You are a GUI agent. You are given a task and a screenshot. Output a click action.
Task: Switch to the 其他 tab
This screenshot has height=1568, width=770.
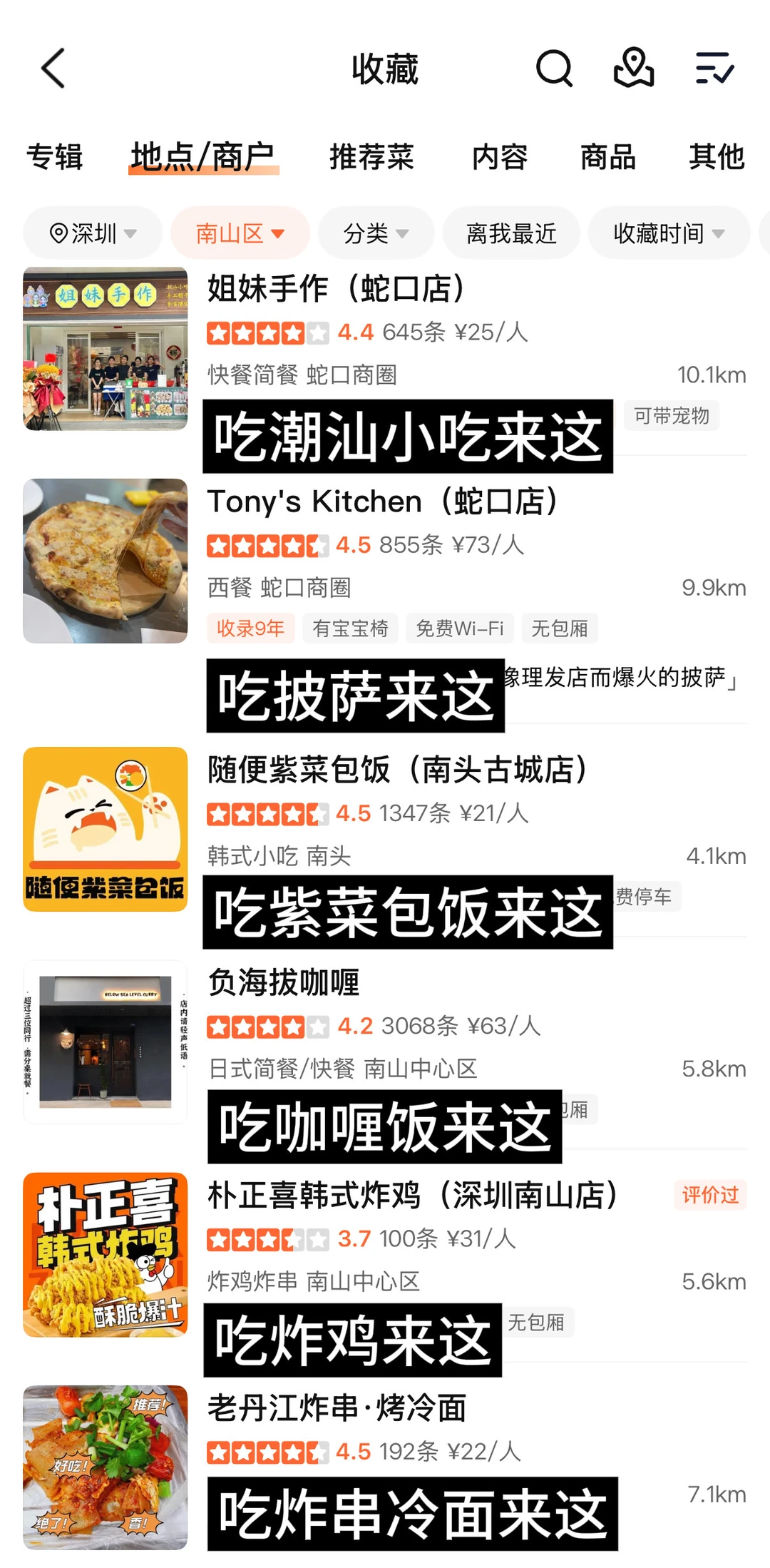point(717,157)
